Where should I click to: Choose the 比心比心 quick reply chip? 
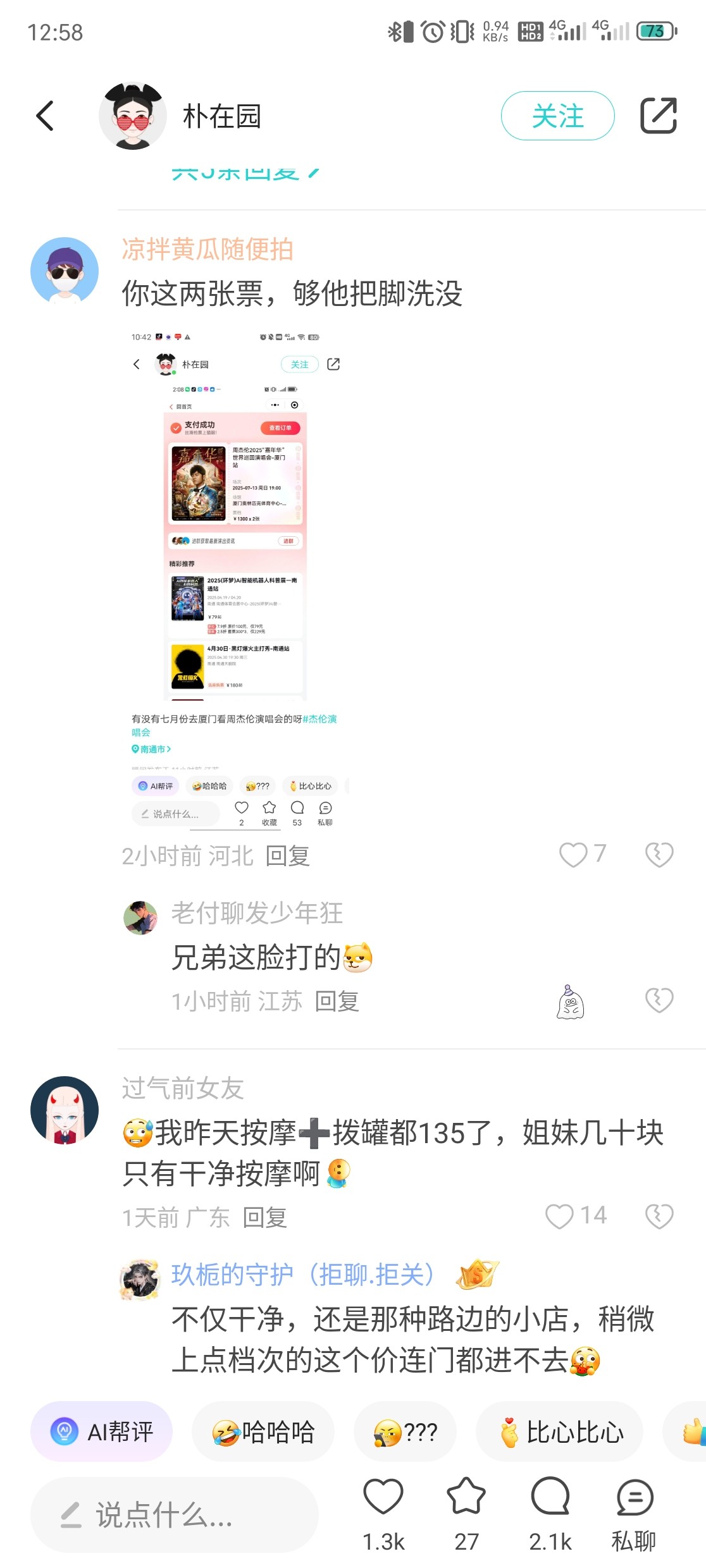(560, 1431)
